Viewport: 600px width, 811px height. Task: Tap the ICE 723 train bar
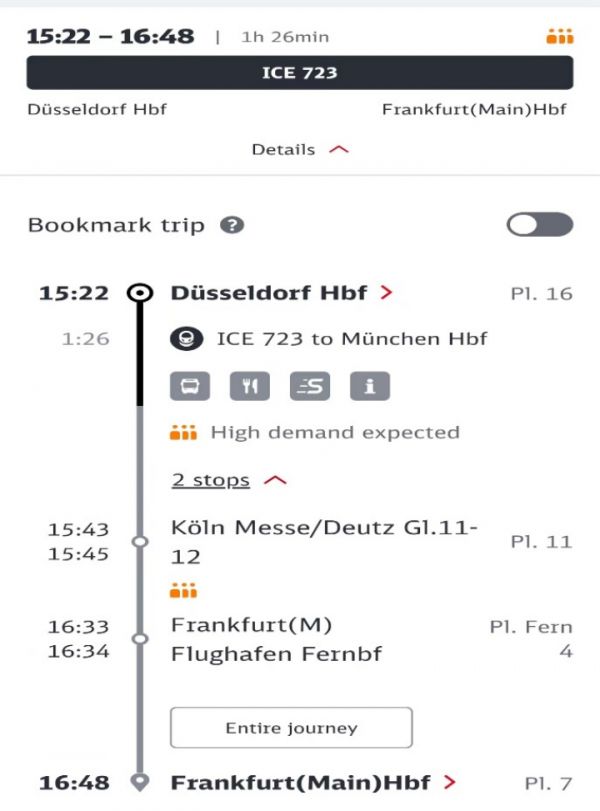[299, 73]
